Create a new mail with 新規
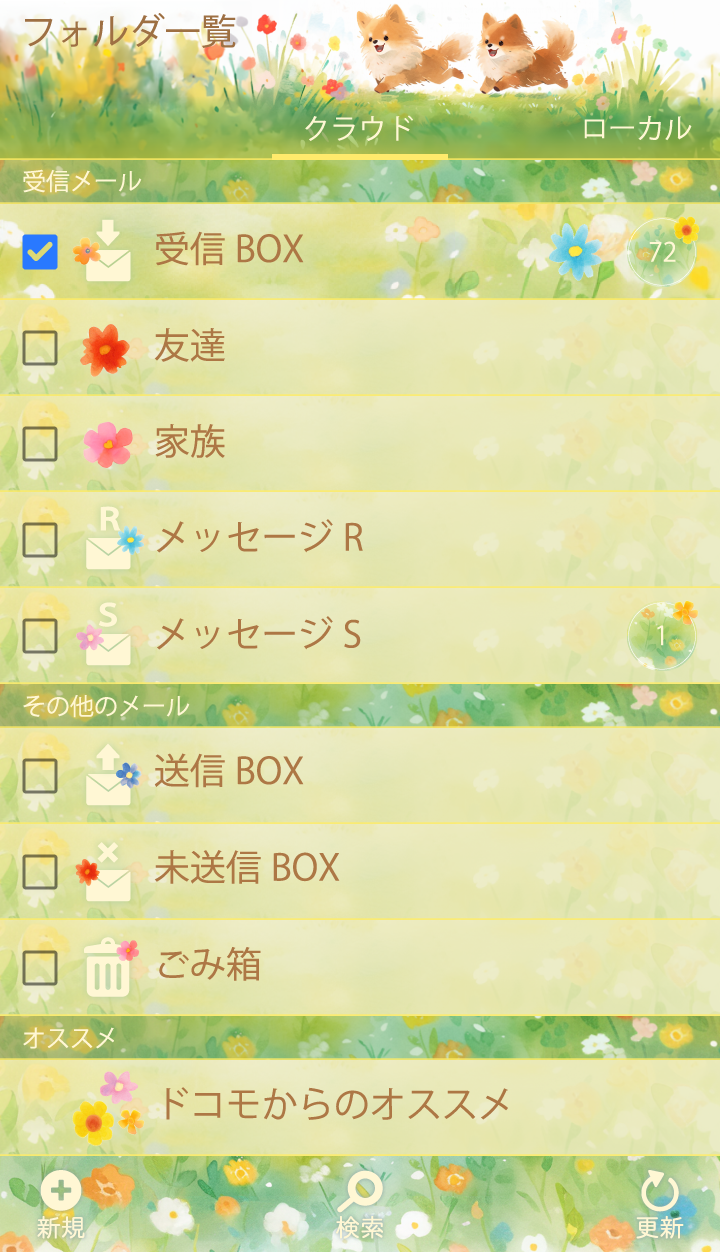The image size is (720, 1252). point(61,1205)
